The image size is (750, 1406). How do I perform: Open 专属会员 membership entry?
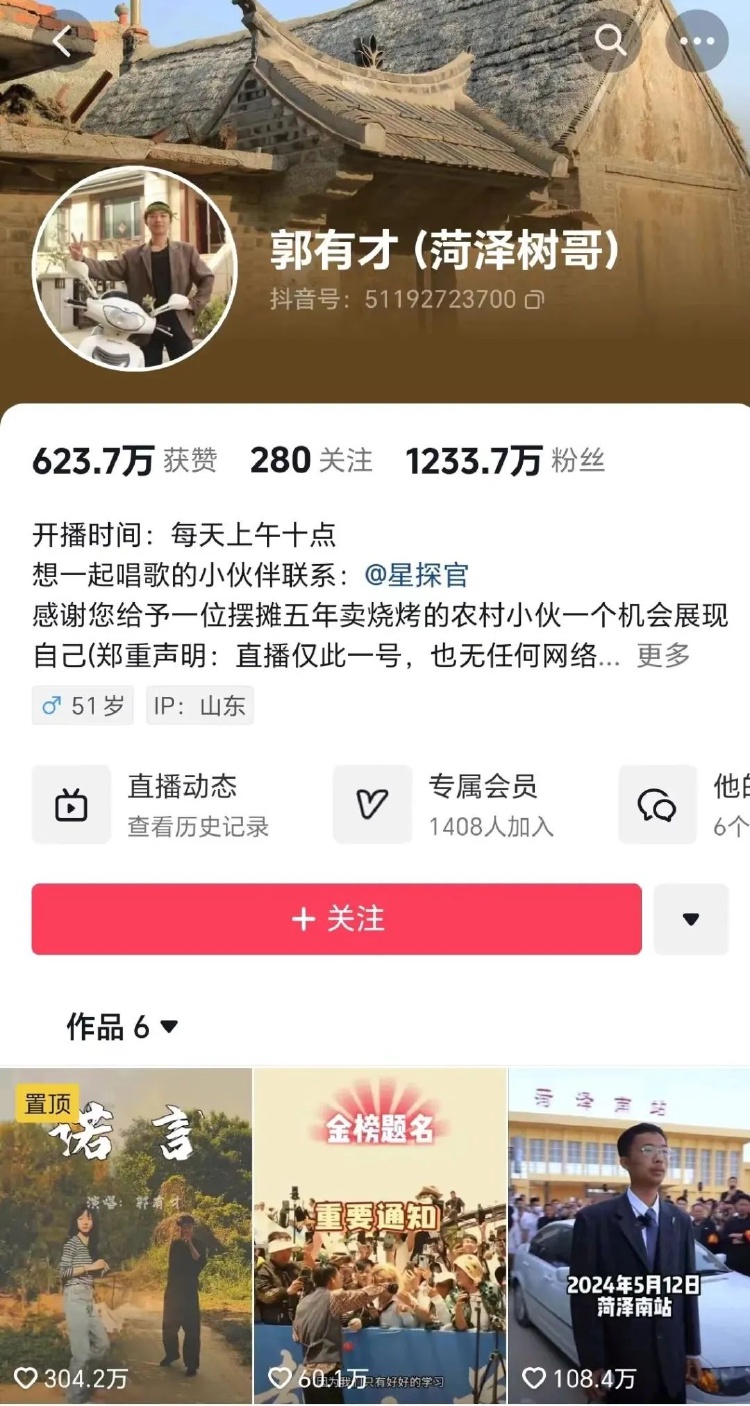click(x=445, y=804)
